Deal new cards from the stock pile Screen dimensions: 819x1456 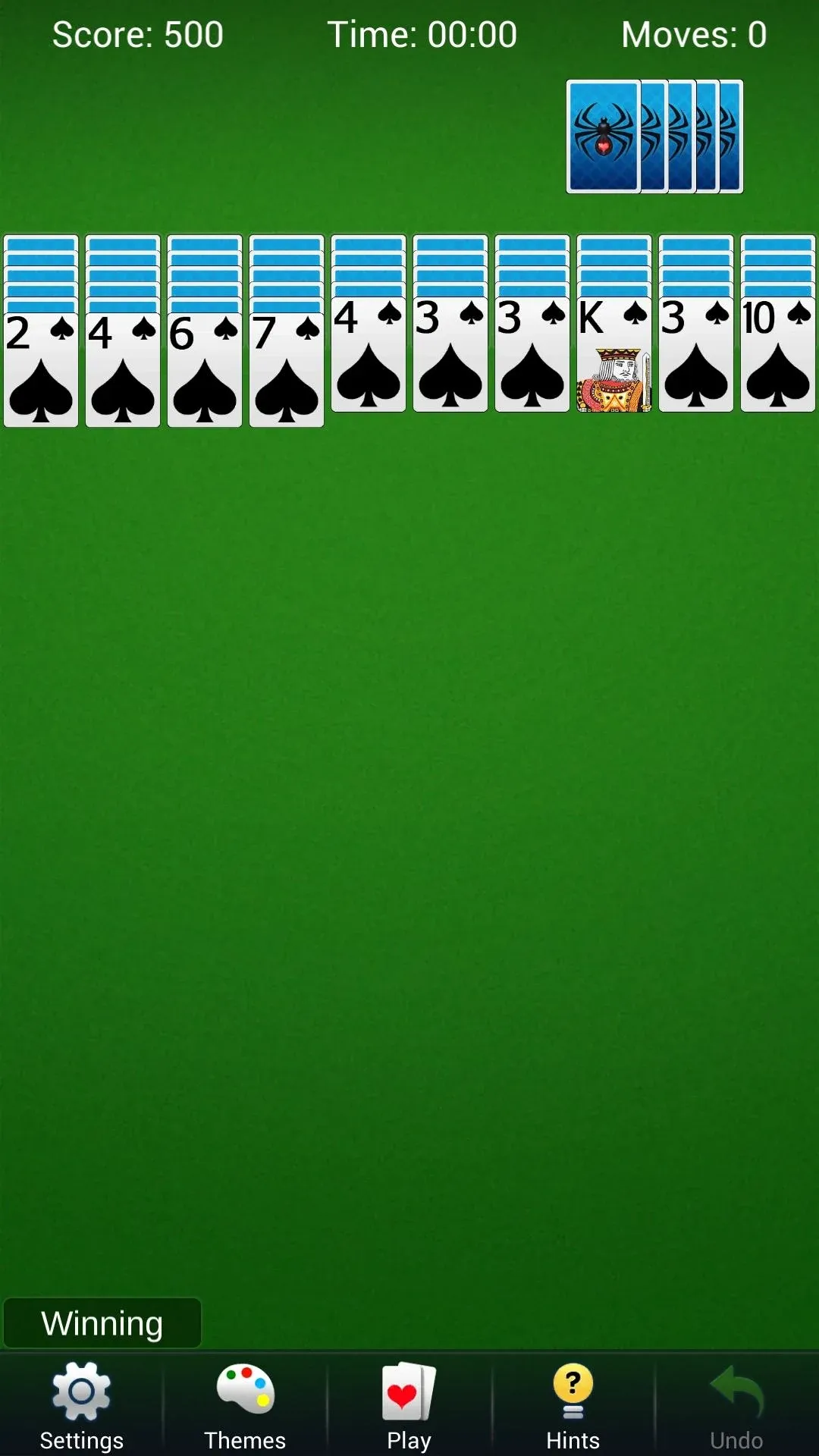pos(654,136)
